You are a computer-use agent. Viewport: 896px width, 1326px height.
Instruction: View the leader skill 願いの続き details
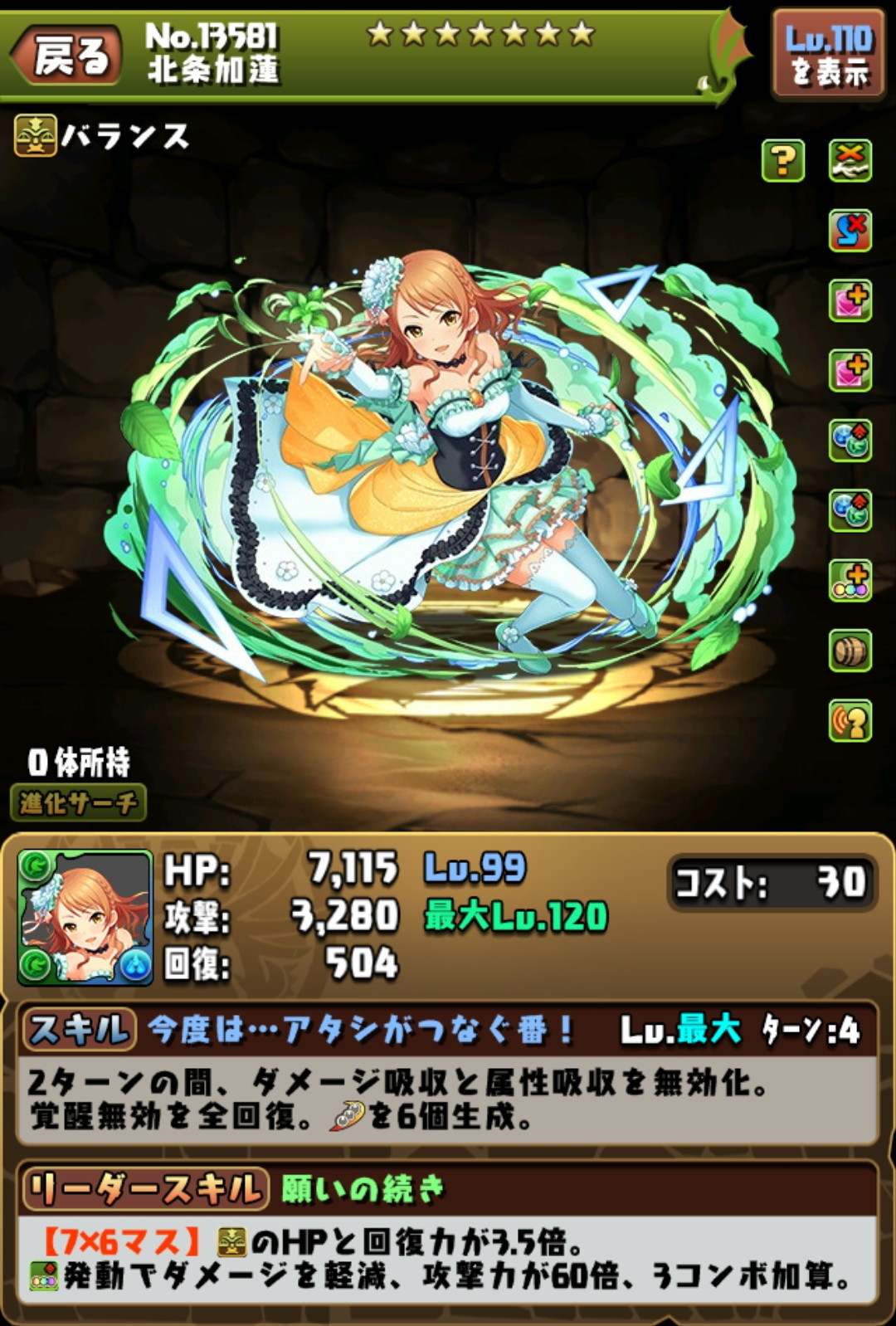click(363, 1189)
